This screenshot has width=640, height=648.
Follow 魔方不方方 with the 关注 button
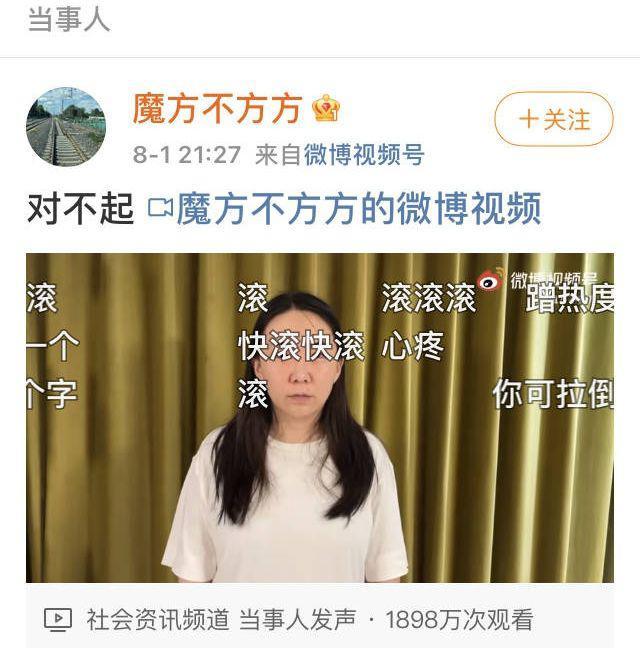click(553, 119)
